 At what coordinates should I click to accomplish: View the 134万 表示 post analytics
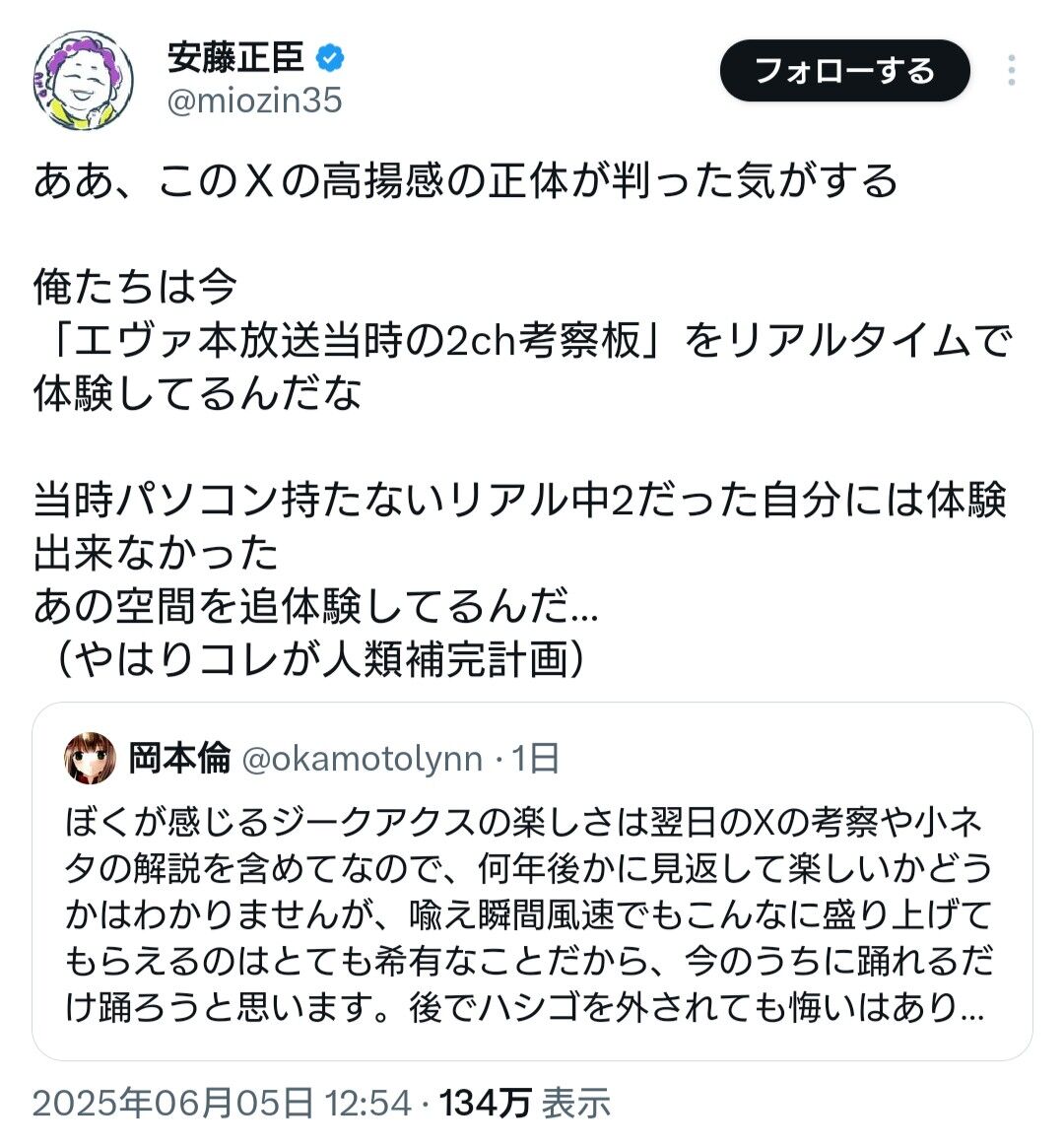[x=525, y=1103]
